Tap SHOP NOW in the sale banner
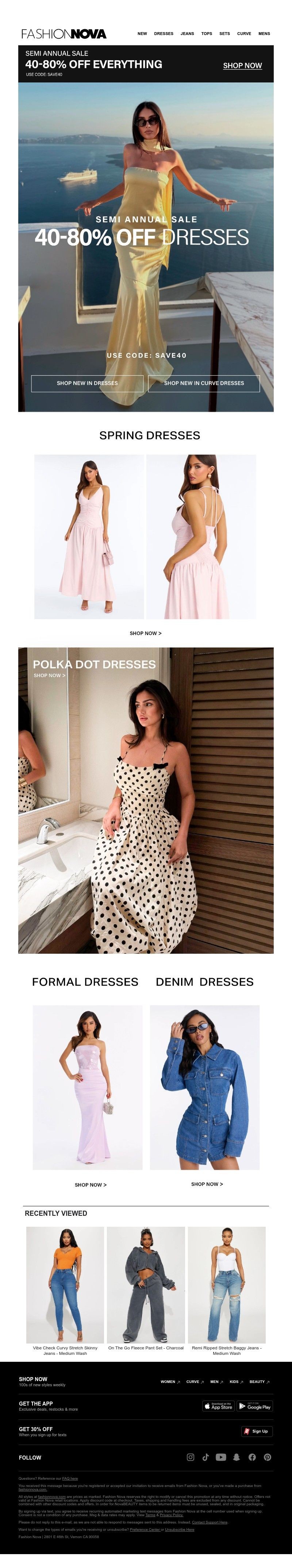 (242, 66)
